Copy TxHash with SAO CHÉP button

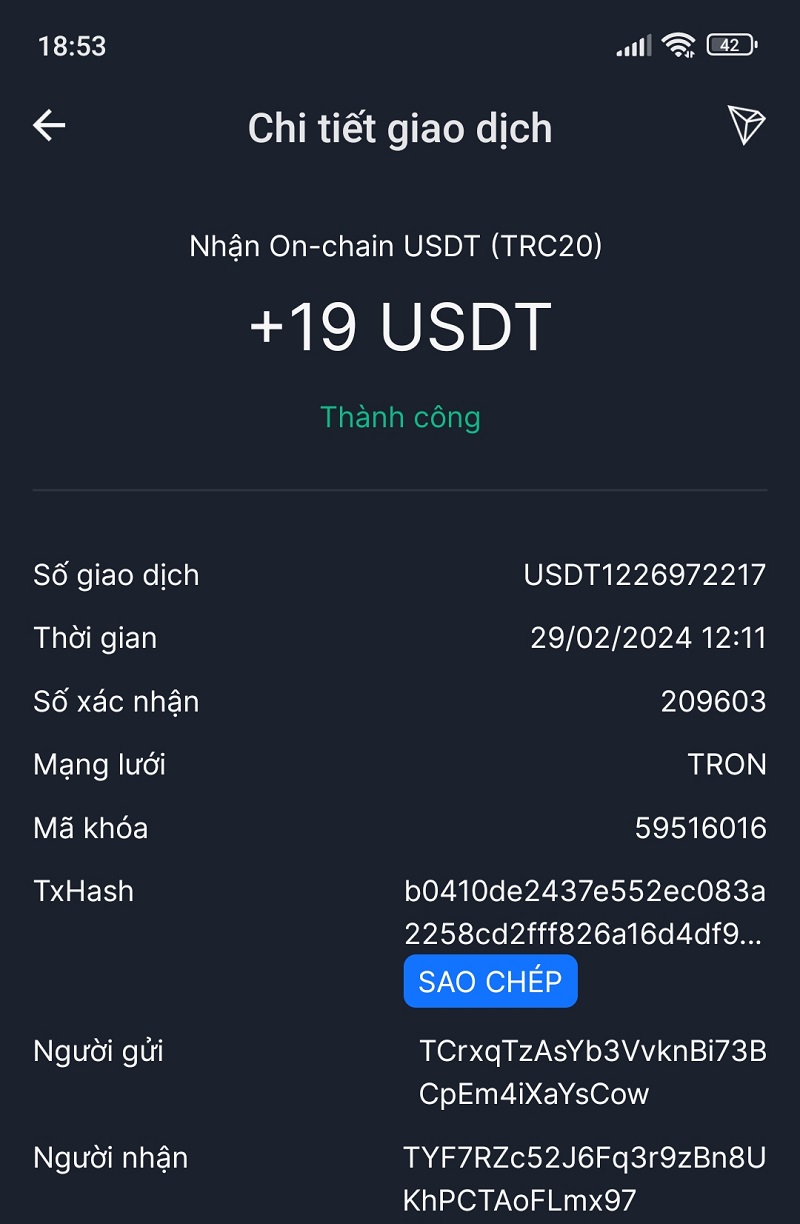click(490, 981)
